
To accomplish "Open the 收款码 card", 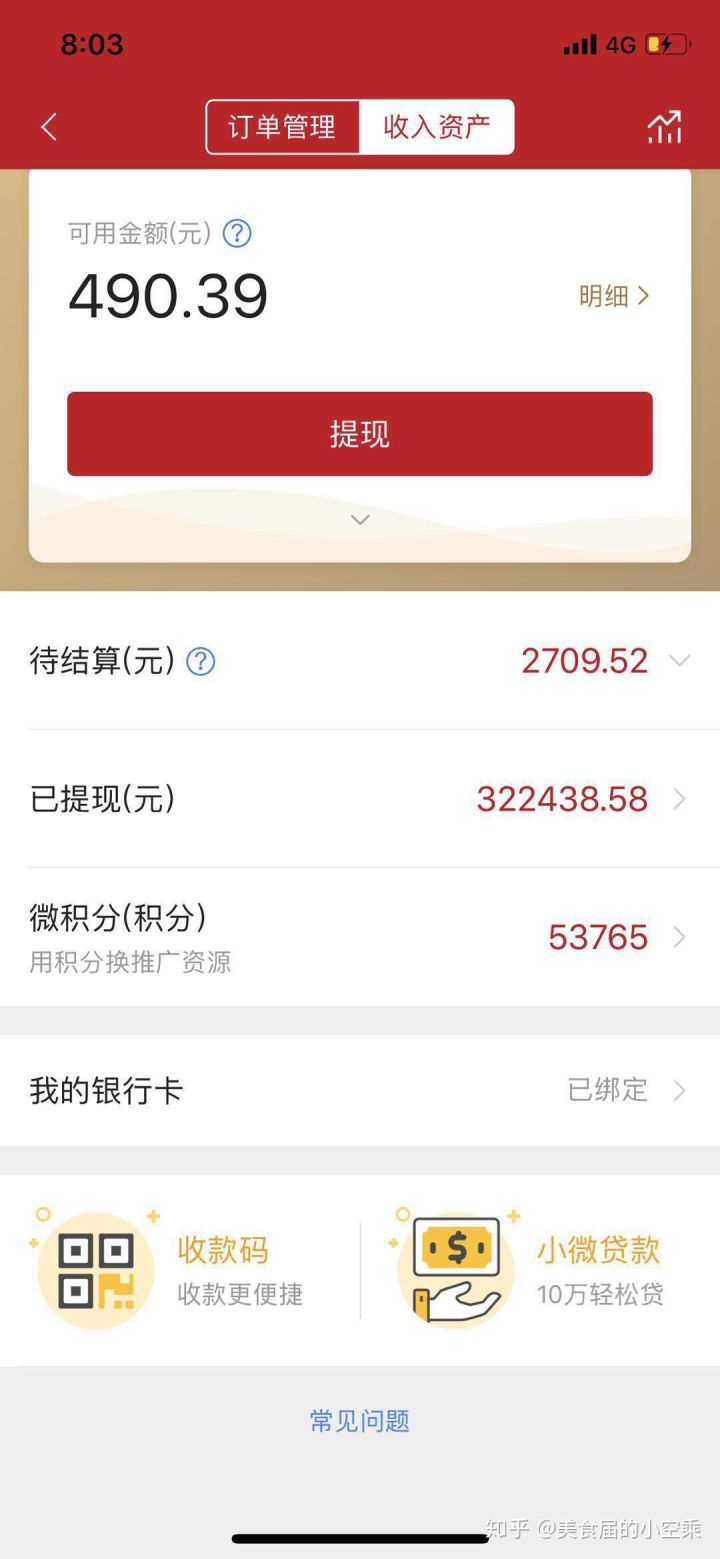I will pos(180,1270).
